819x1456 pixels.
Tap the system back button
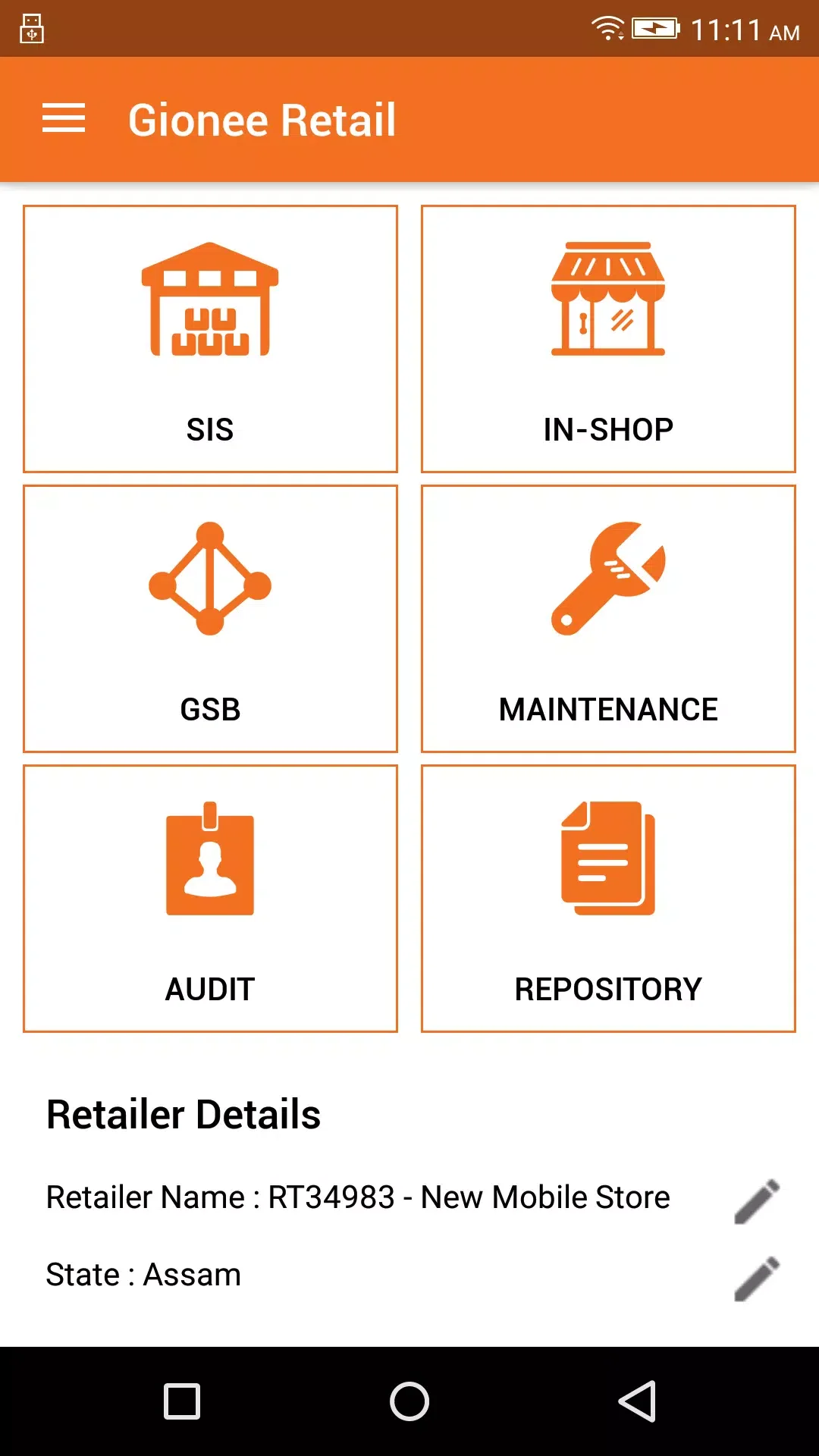coord(637,1401)
